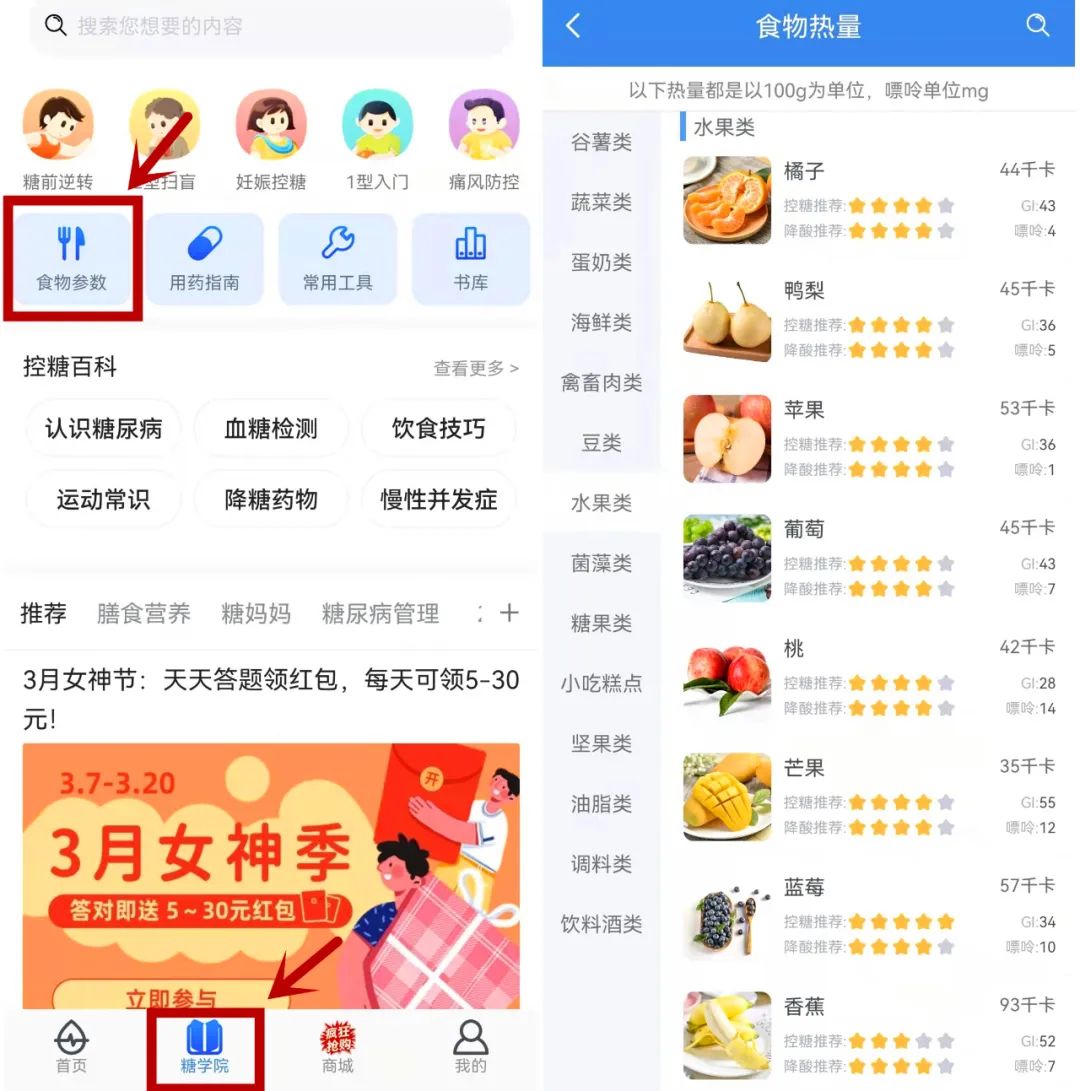
Task: Open 常用工具 common tools
Action: click(337, 258)
